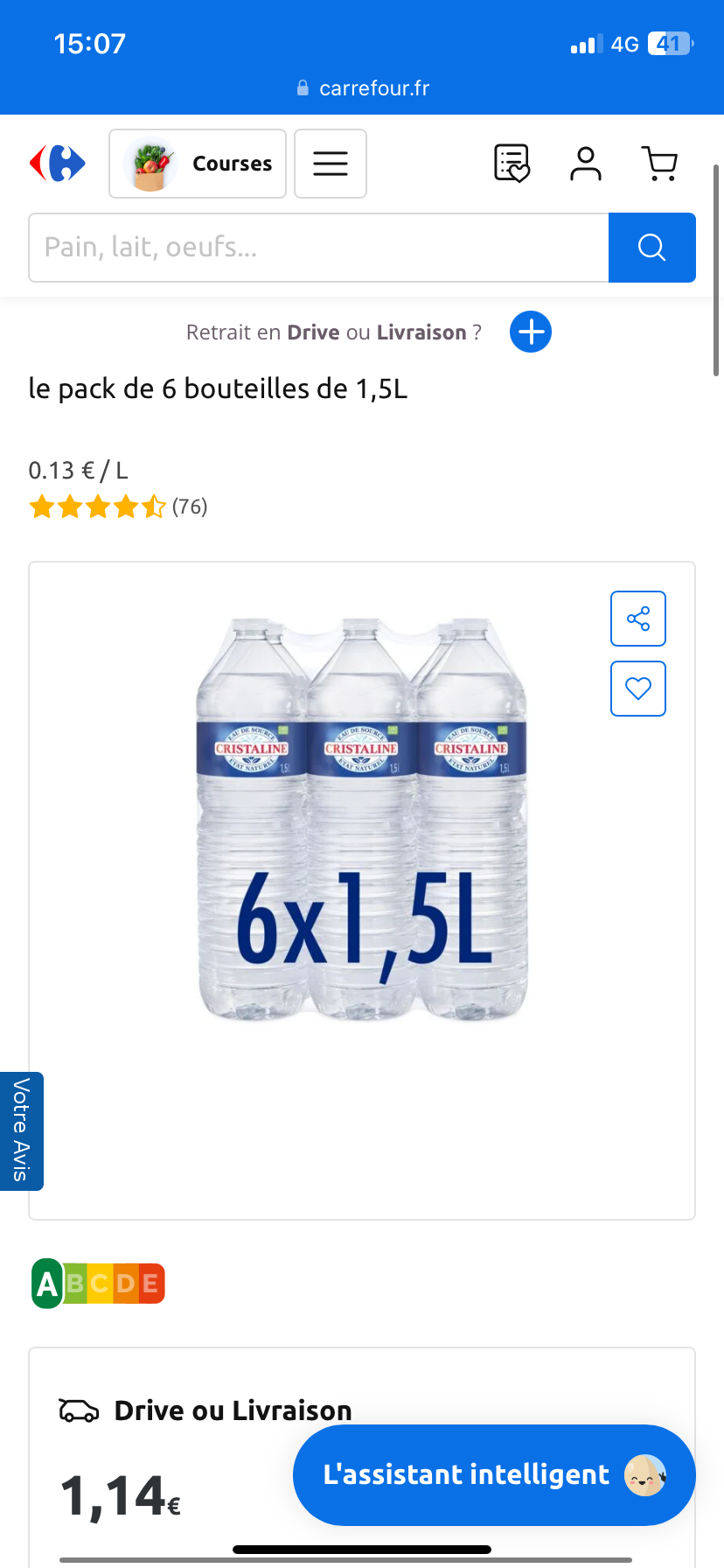724x1568 pixels.
Task: Open the Courses category selector
Action: point(198,164)
